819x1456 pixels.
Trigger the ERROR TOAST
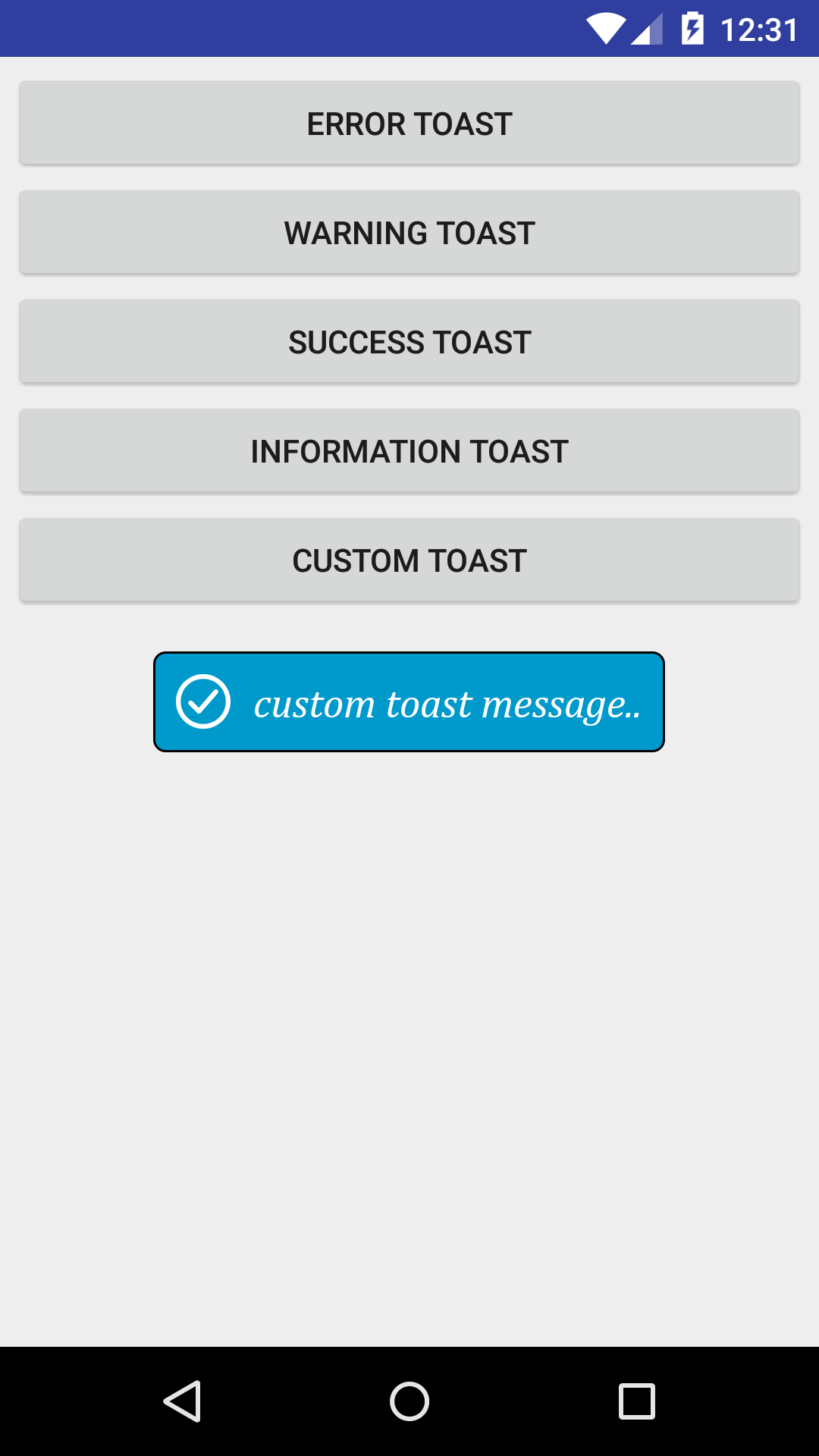pos(409,122)
